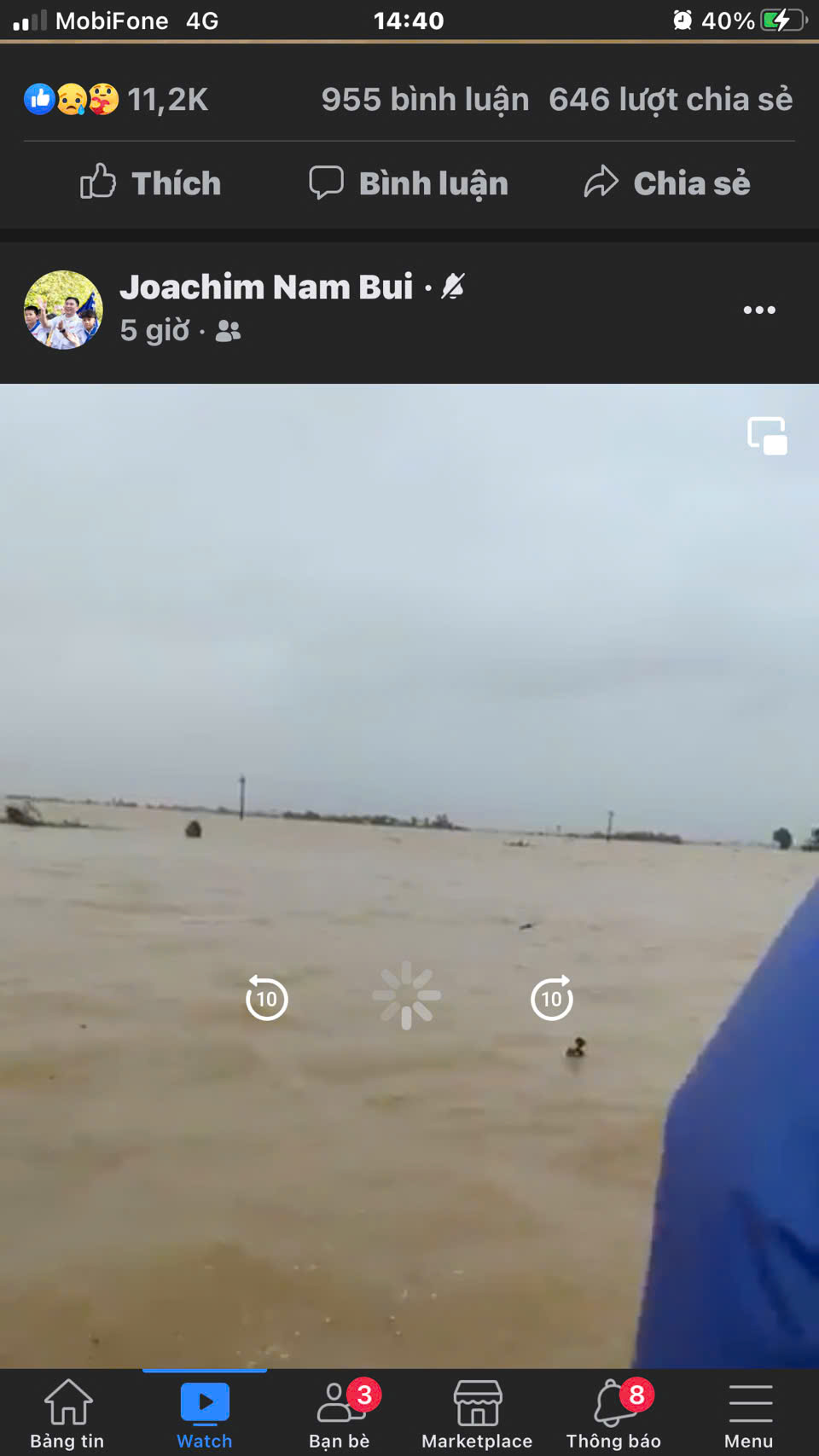
Task: Open the comments via Bình luận button
Action: tap(409, 183)
